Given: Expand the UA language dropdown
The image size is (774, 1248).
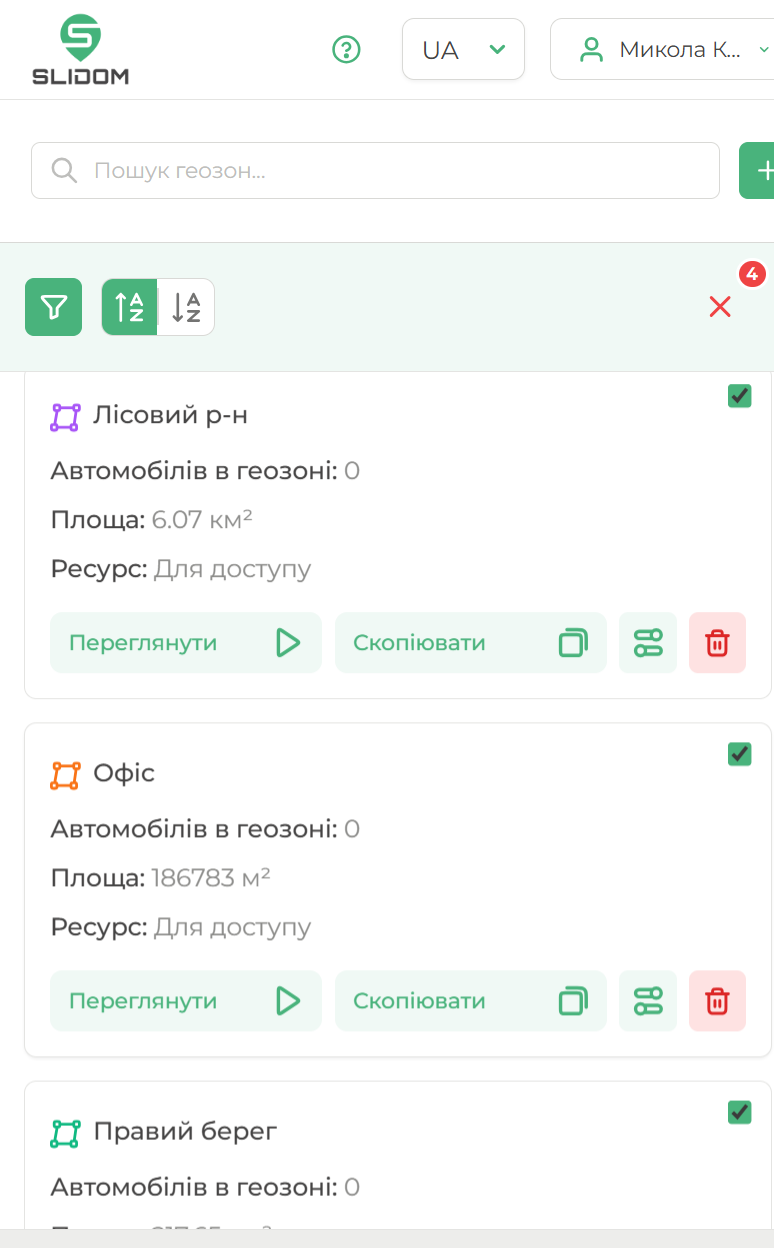Looking at the screenshot, I should point(463,49).
